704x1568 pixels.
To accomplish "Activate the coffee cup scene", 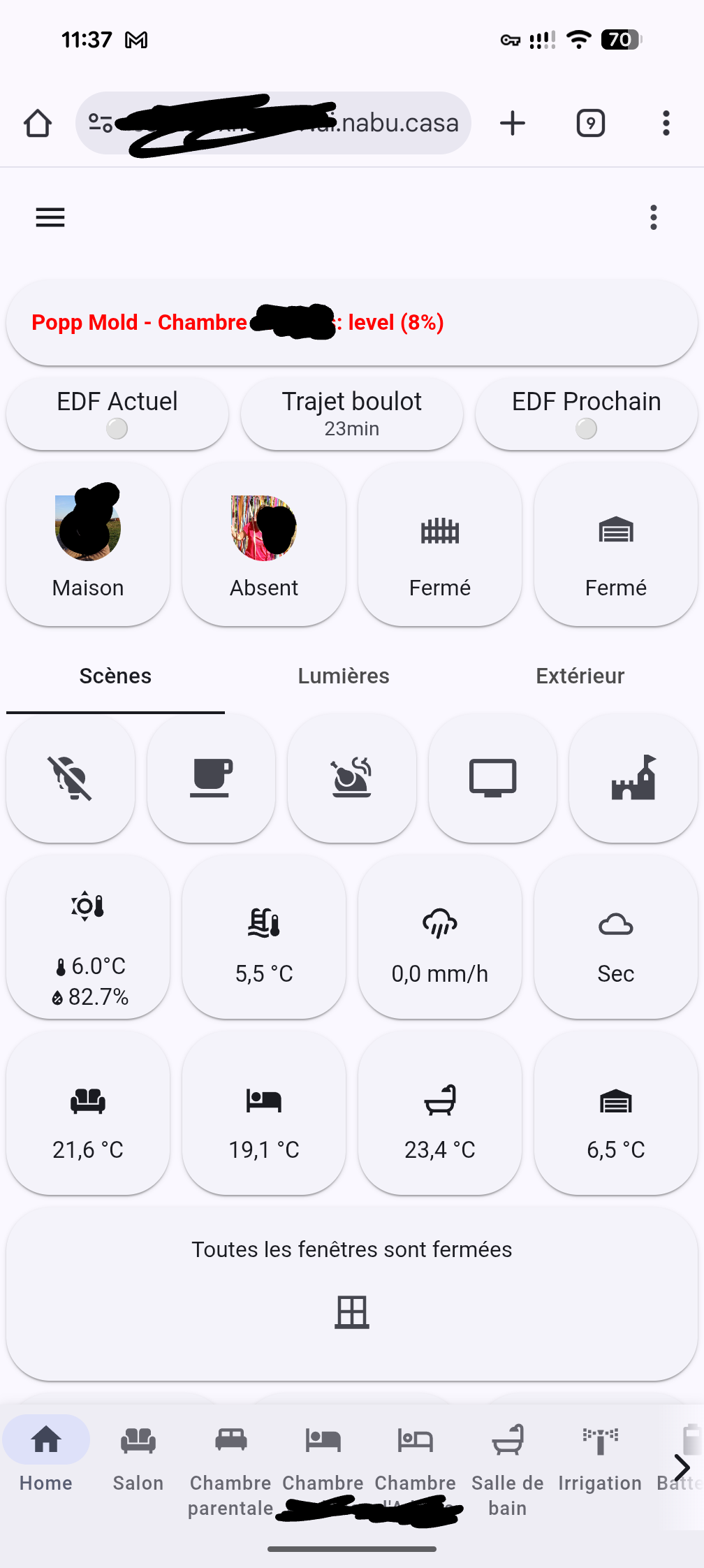I will pos(211,778).
